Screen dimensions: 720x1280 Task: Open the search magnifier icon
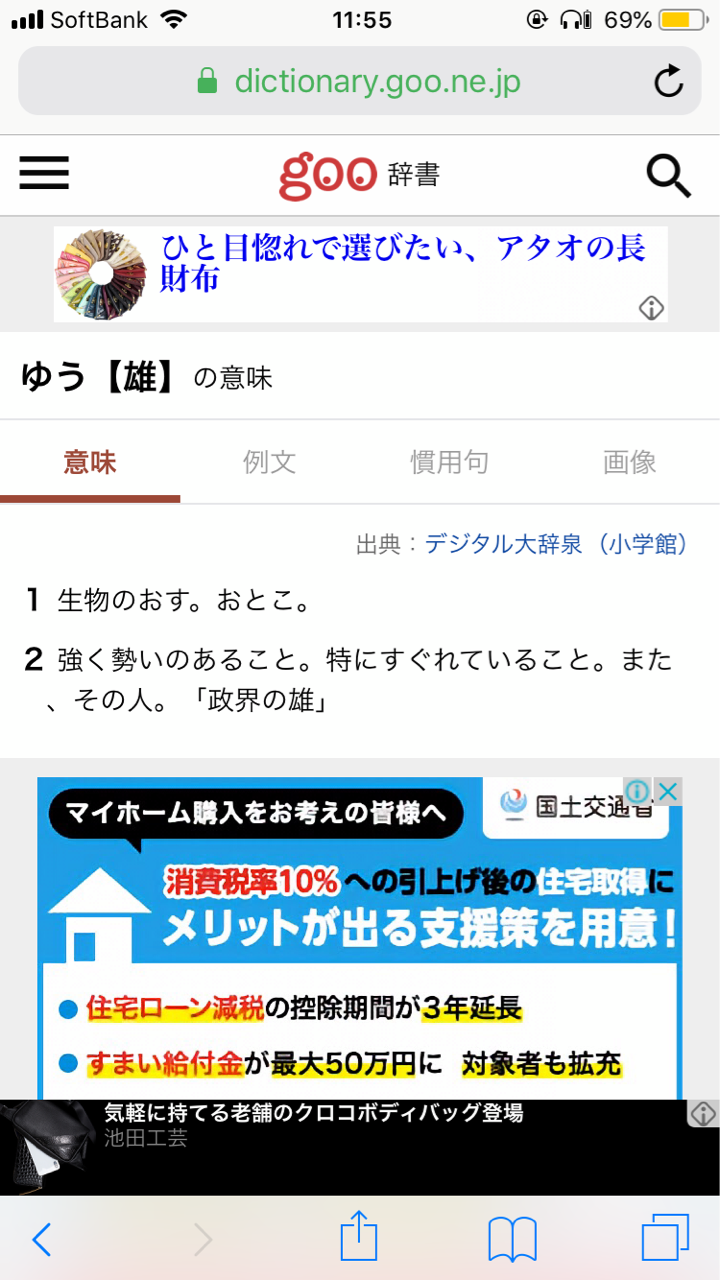(668, 176)
